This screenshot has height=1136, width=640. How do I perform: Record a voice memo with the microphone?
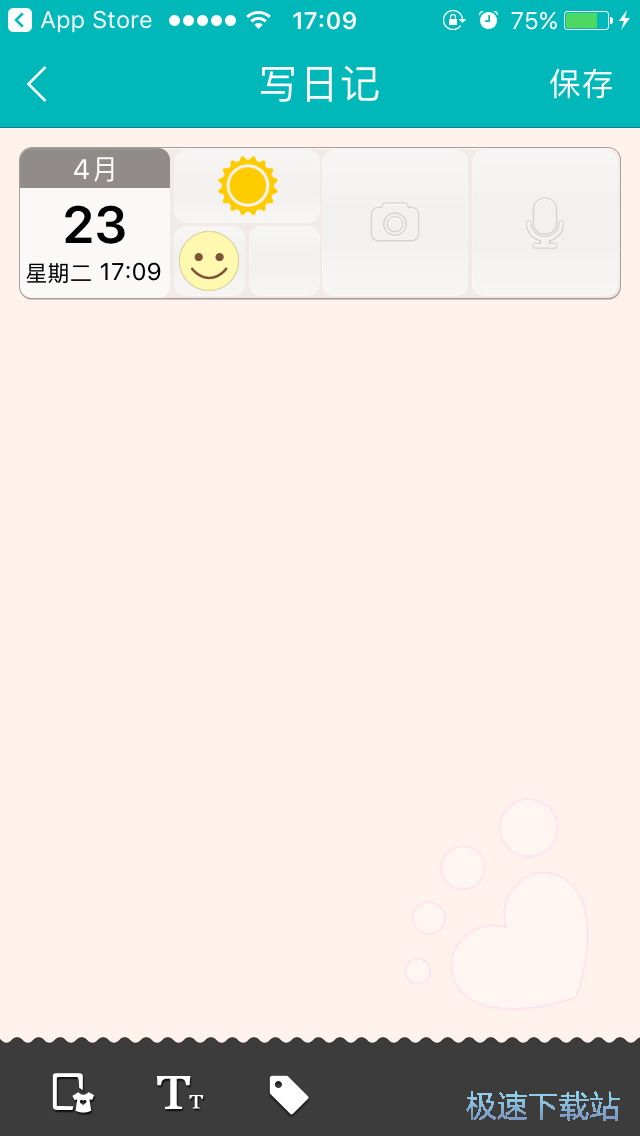(x=545, y=223)
